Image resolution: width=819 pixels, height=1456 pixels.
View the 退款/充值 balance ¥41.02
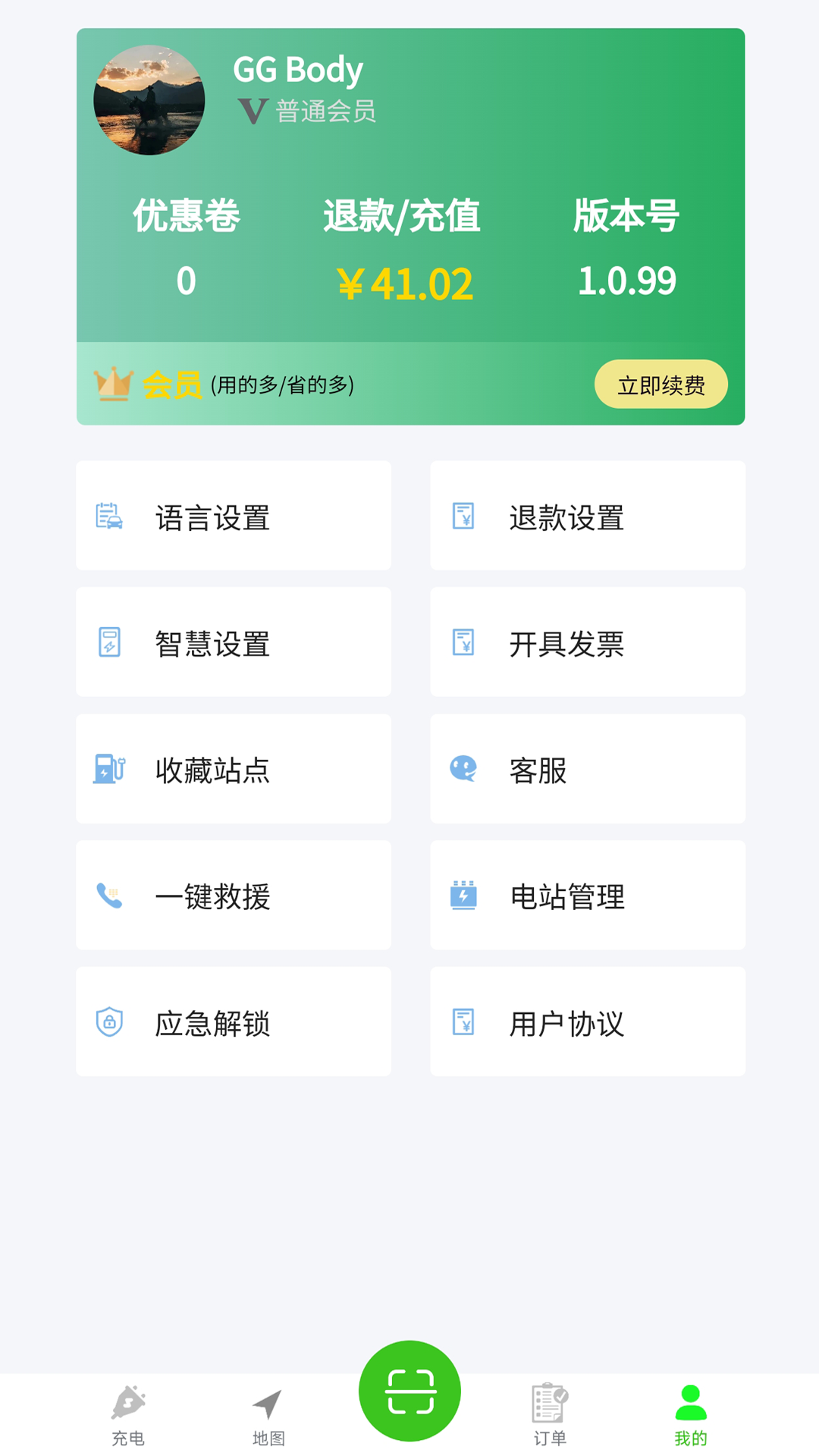click(406, 281)
